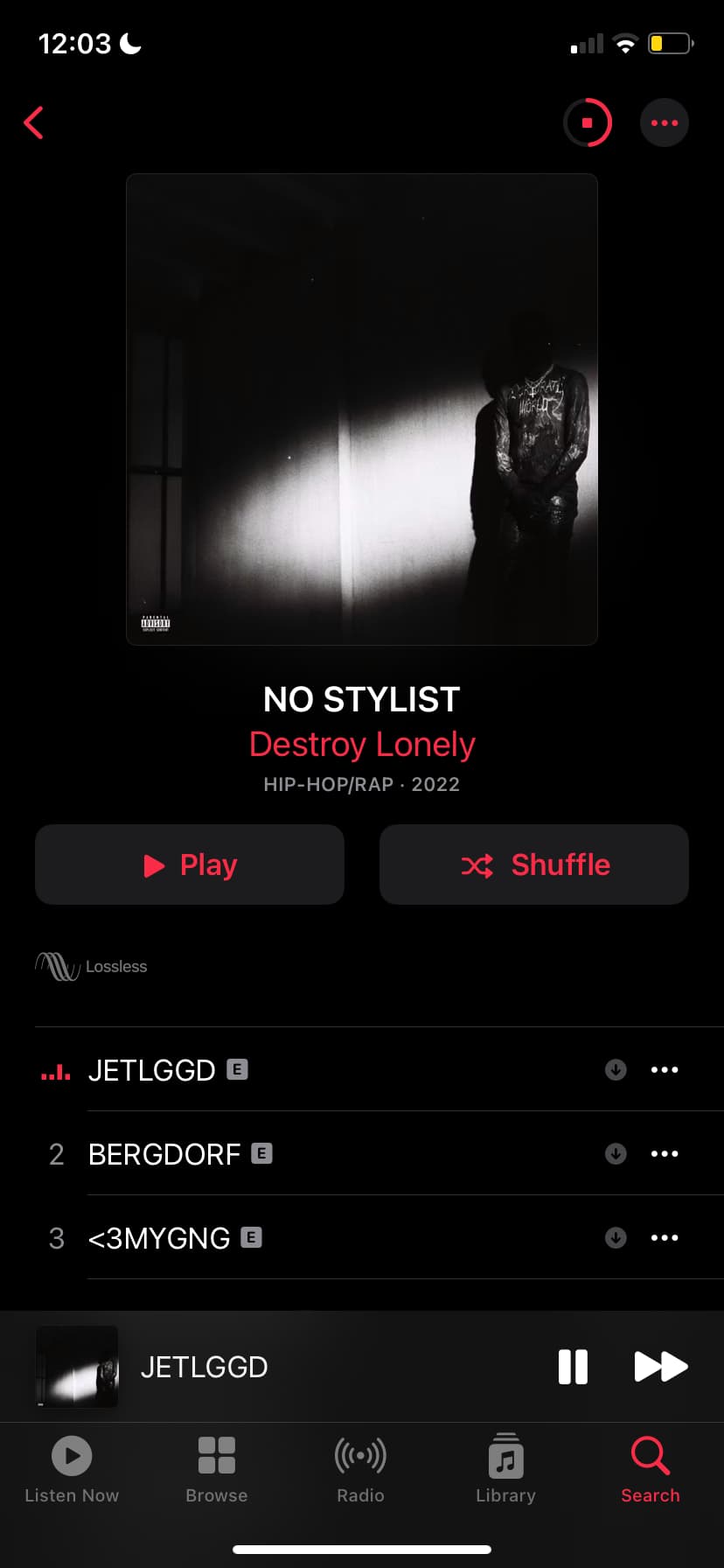The height and width of the screenshot is (1568, 724).
Task: Go back using the red arrow
Action: pos(33,122)
